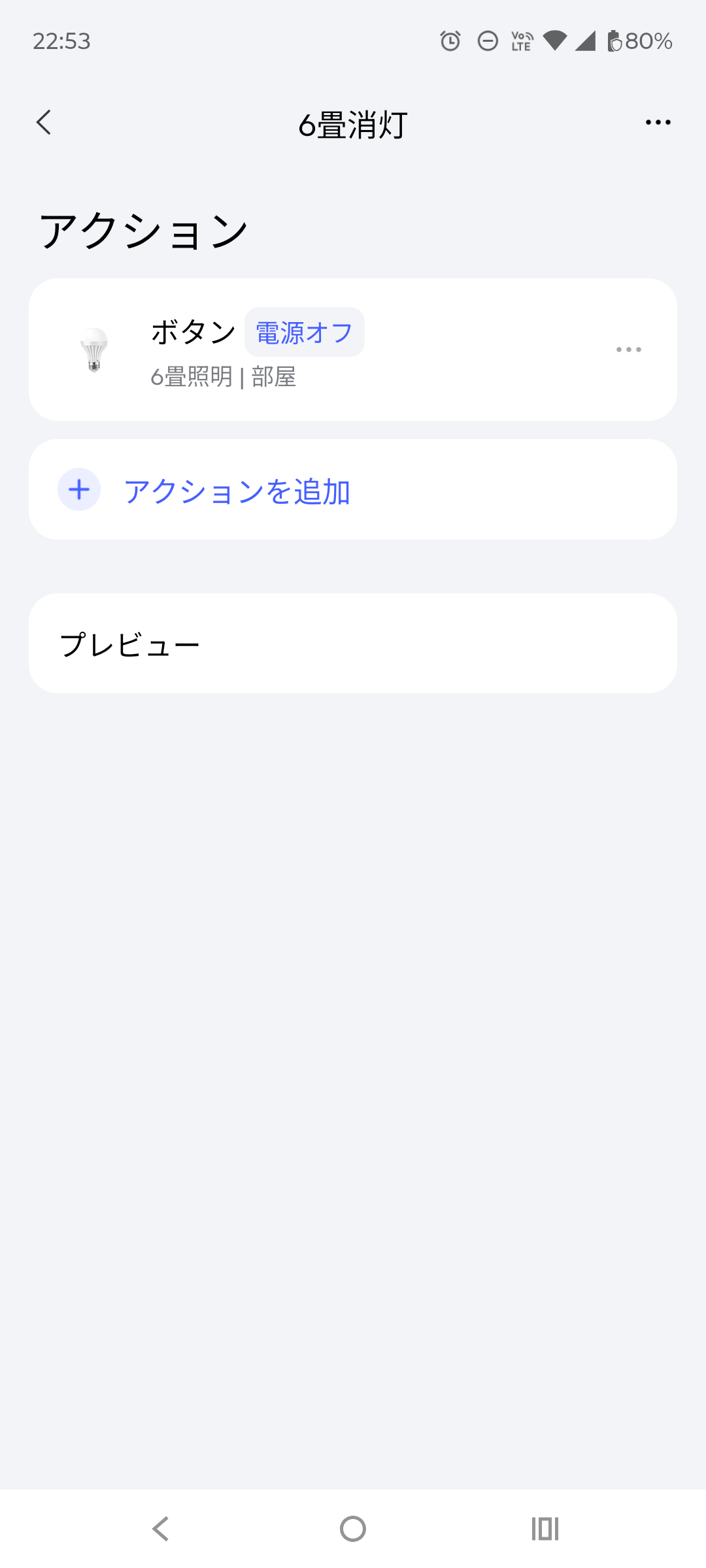Open the recent apps view
Viewport: 706px width, 1568px height.
point(545,1529)
